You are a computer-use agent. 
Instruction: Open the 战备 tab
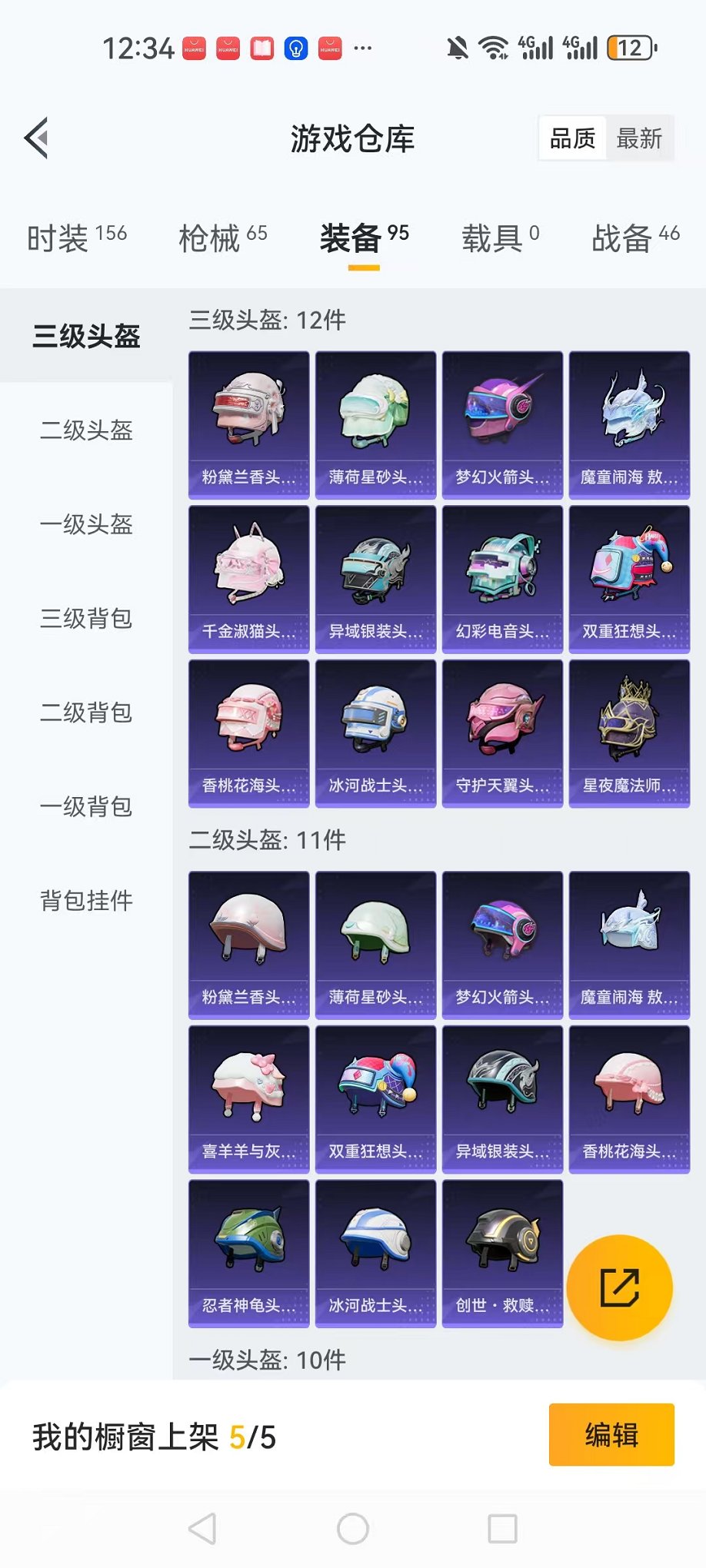(x=634, y=238)
